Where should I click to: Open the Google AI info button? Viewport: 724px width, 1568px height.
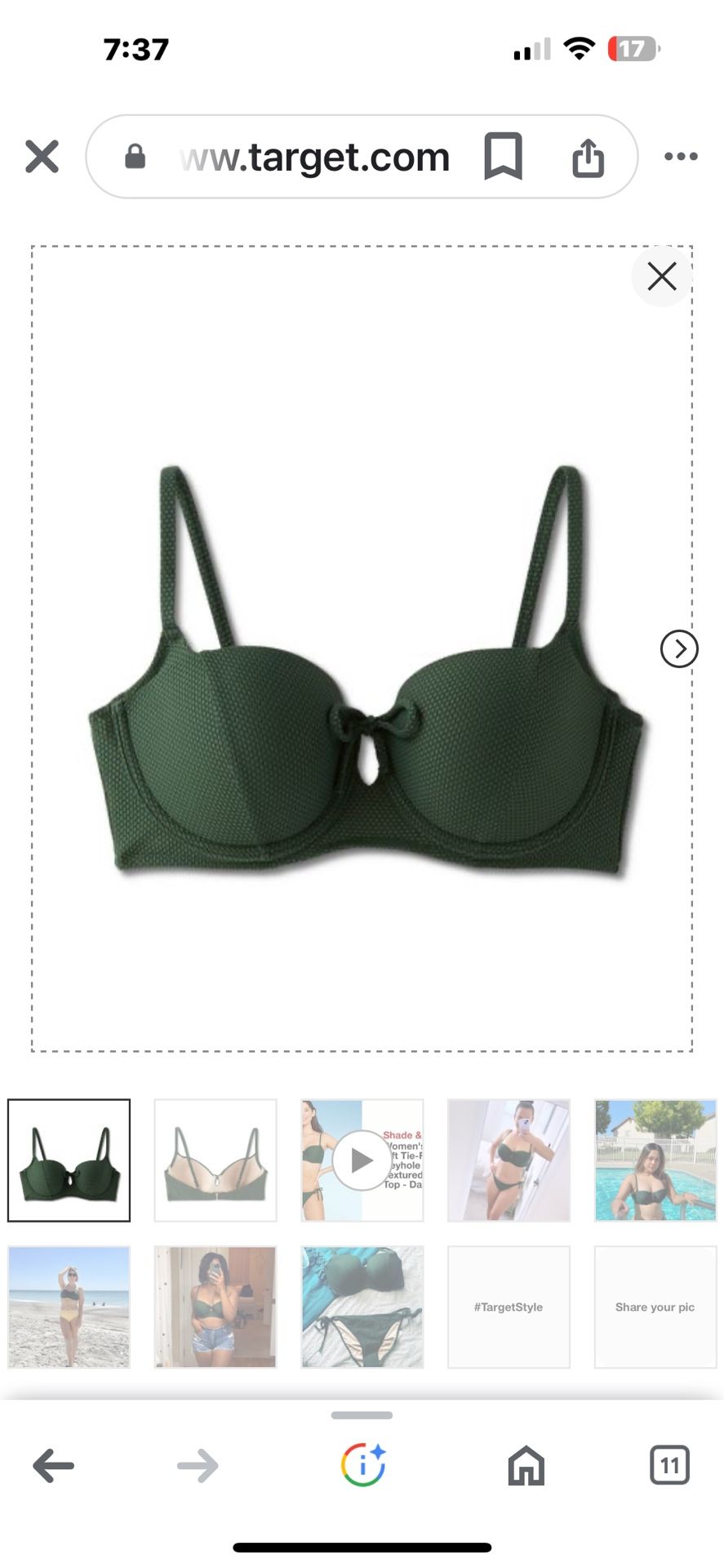point(362,1466)
